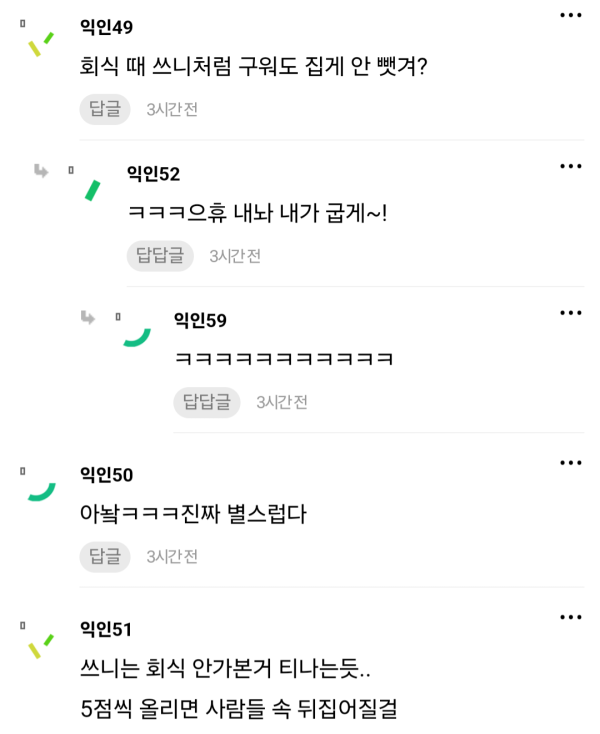Screen dimensions: 600x734
Task: Open overflow menu for 익인59's reply
Action: [x=570, y=312]
